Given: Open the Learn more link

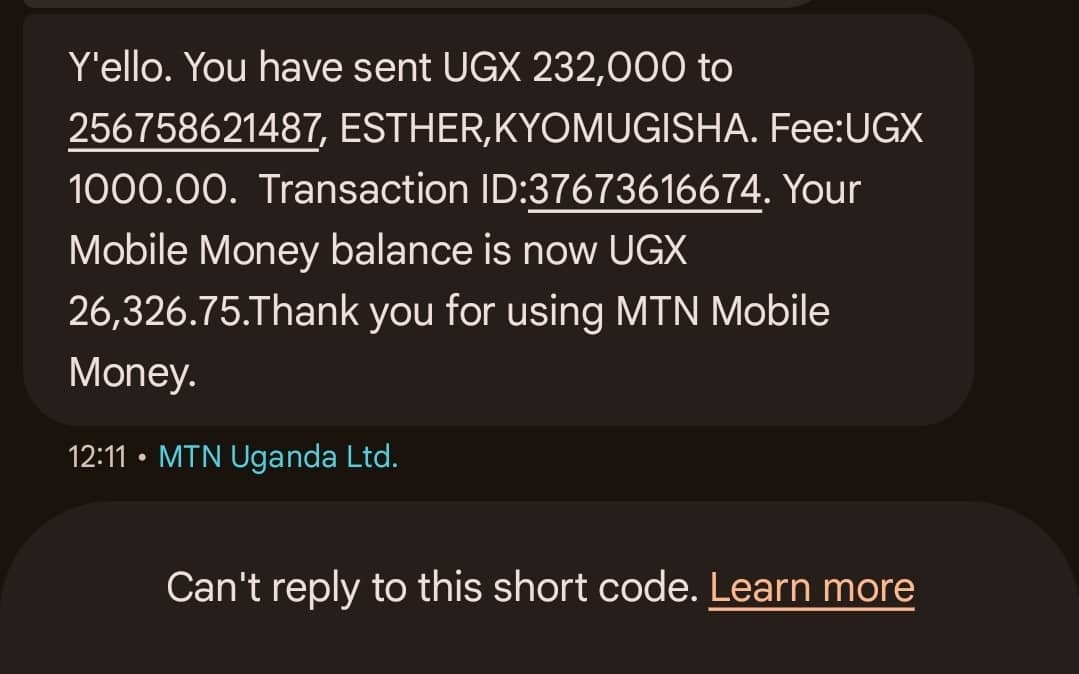Looking at the screenshot, I should click(x=811, y=588).
